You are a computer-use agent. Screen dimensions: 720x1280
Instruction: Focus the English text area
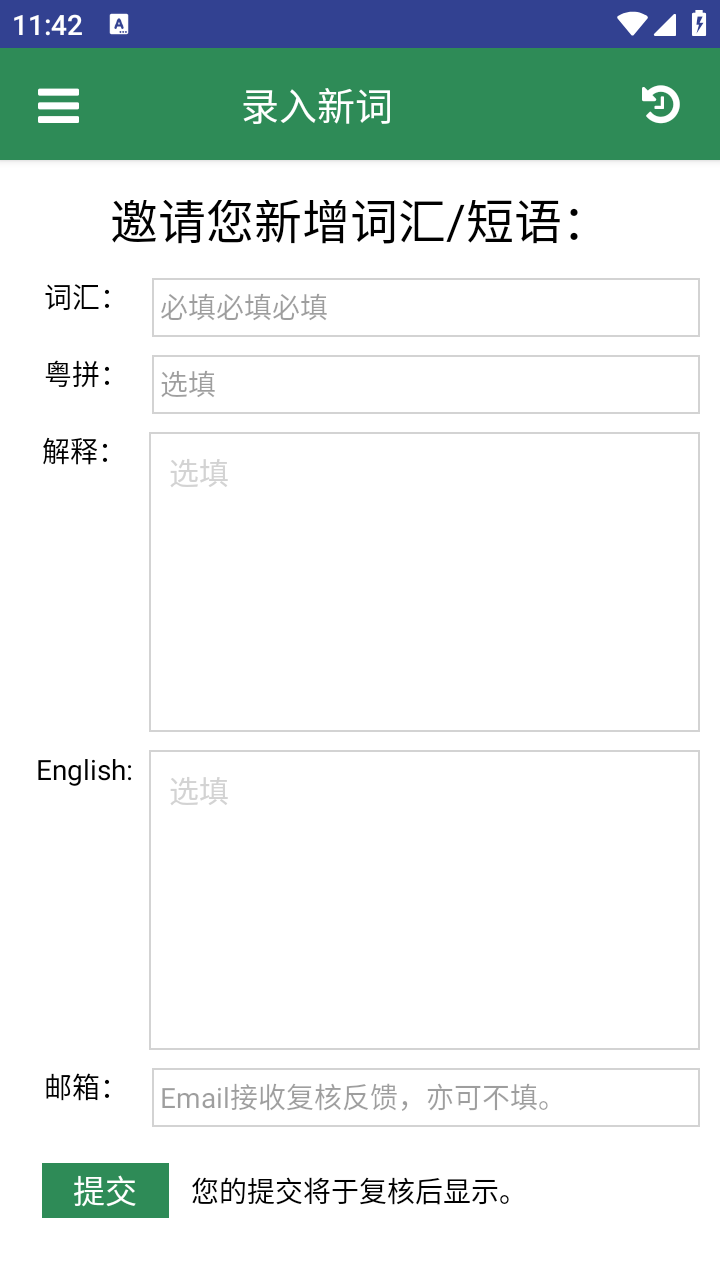tap(424, 899)
